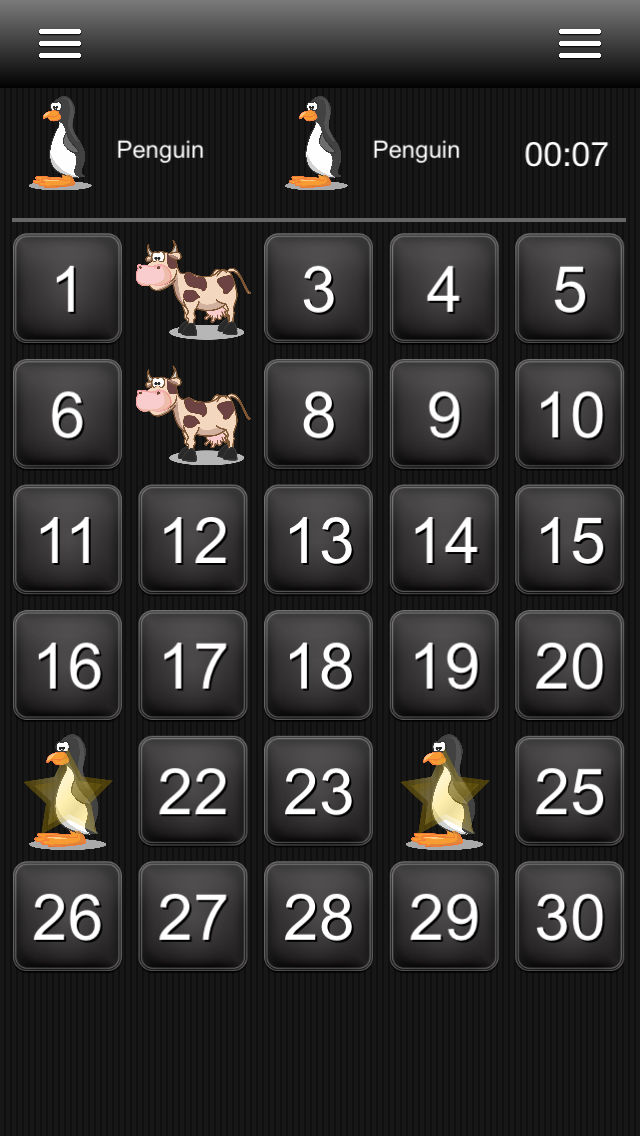Screen dimensions: 640x1136
Task: Flip card number 1
Action: [x=67, y=289]
